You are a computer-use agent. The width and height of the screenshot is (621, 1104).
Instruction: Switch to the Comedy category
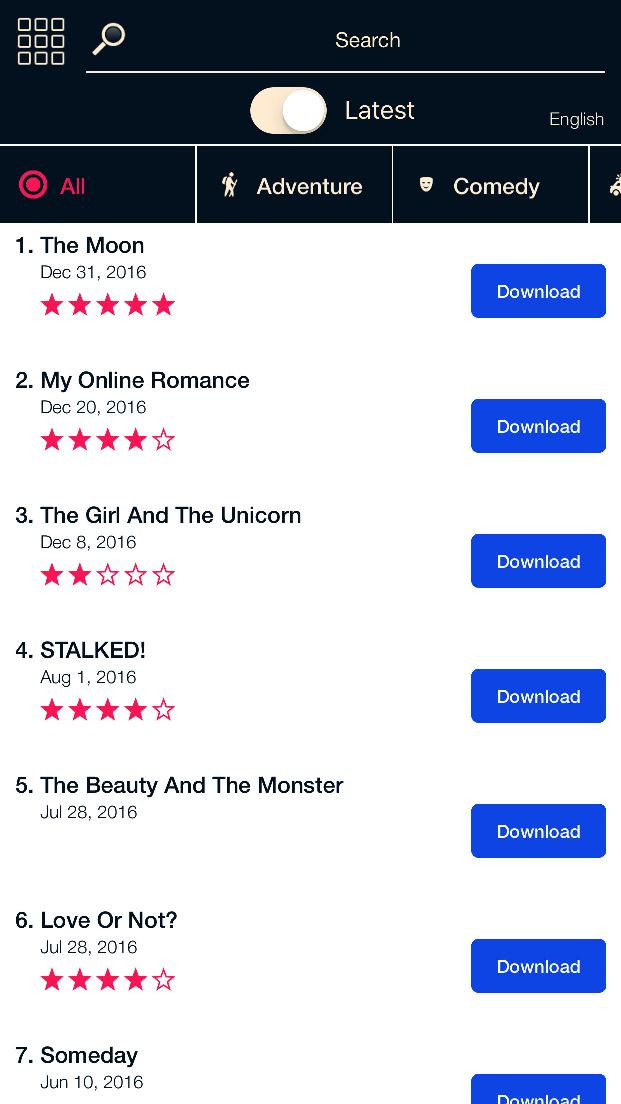point(490,185)
